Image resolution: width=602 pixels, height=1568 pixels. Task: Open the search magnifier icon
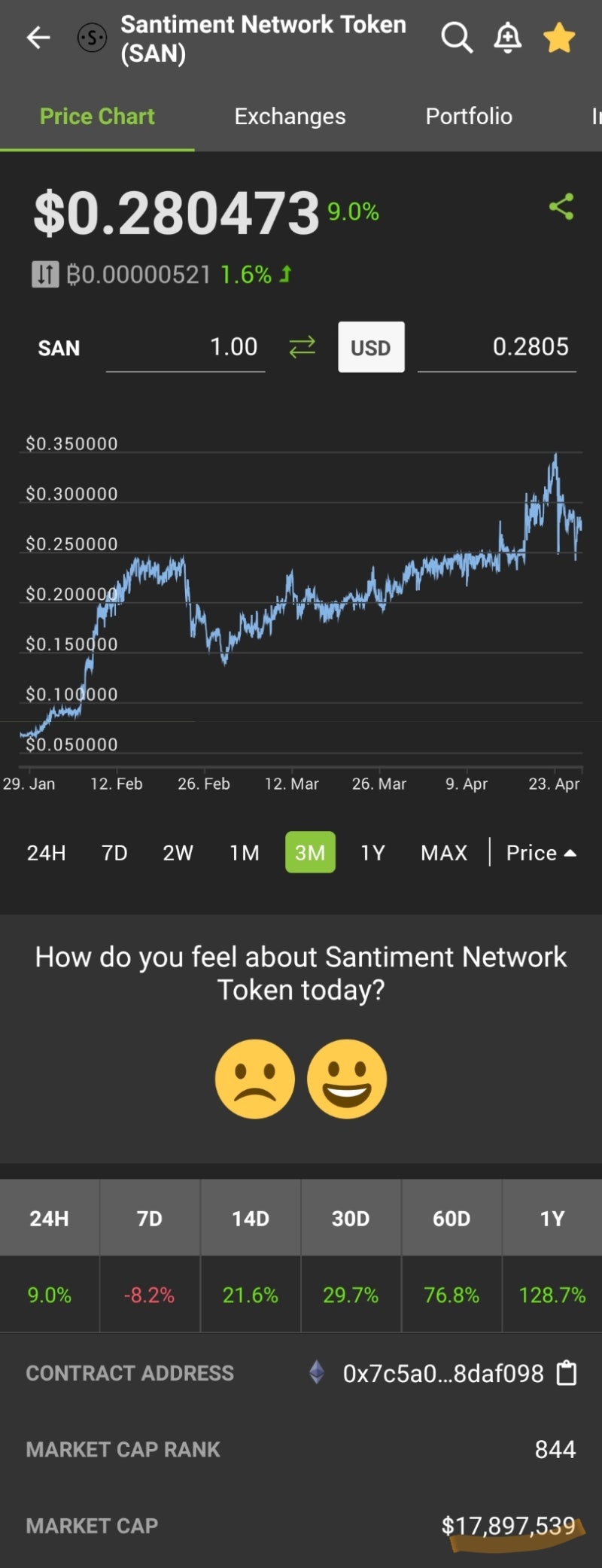pos(456,37)
